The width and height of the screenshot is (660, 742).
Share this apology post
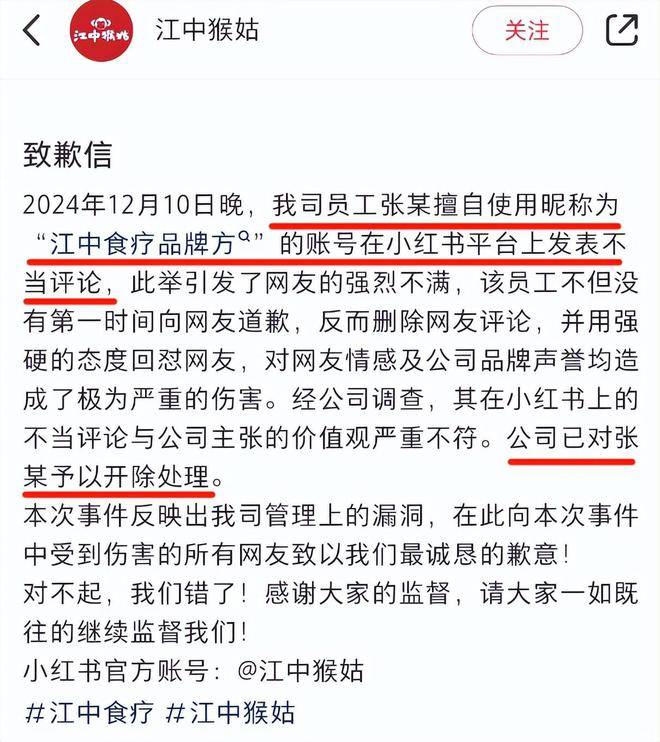(x=622, y=31)
